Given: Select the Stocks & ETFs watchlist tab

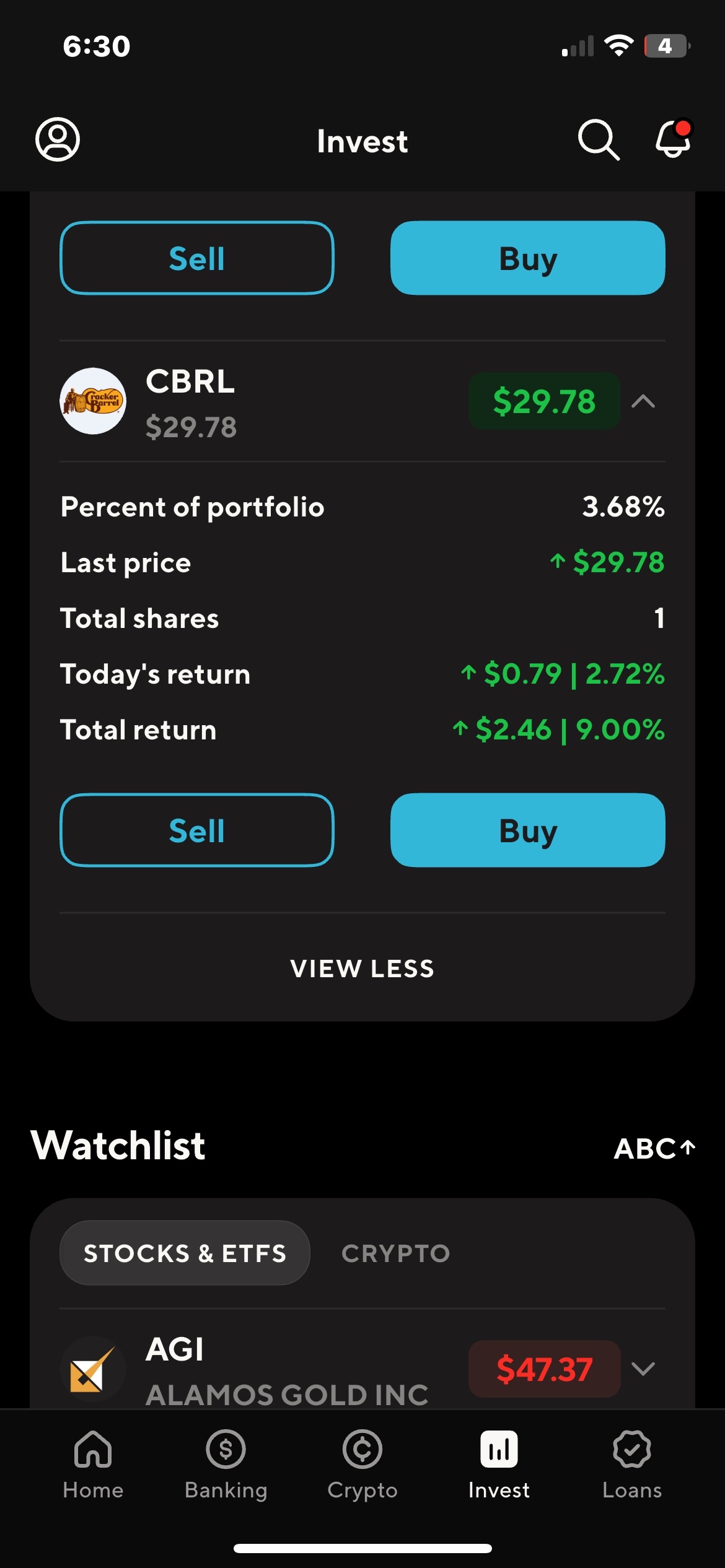Looking at the screenshot, I should pos(185,1253).
